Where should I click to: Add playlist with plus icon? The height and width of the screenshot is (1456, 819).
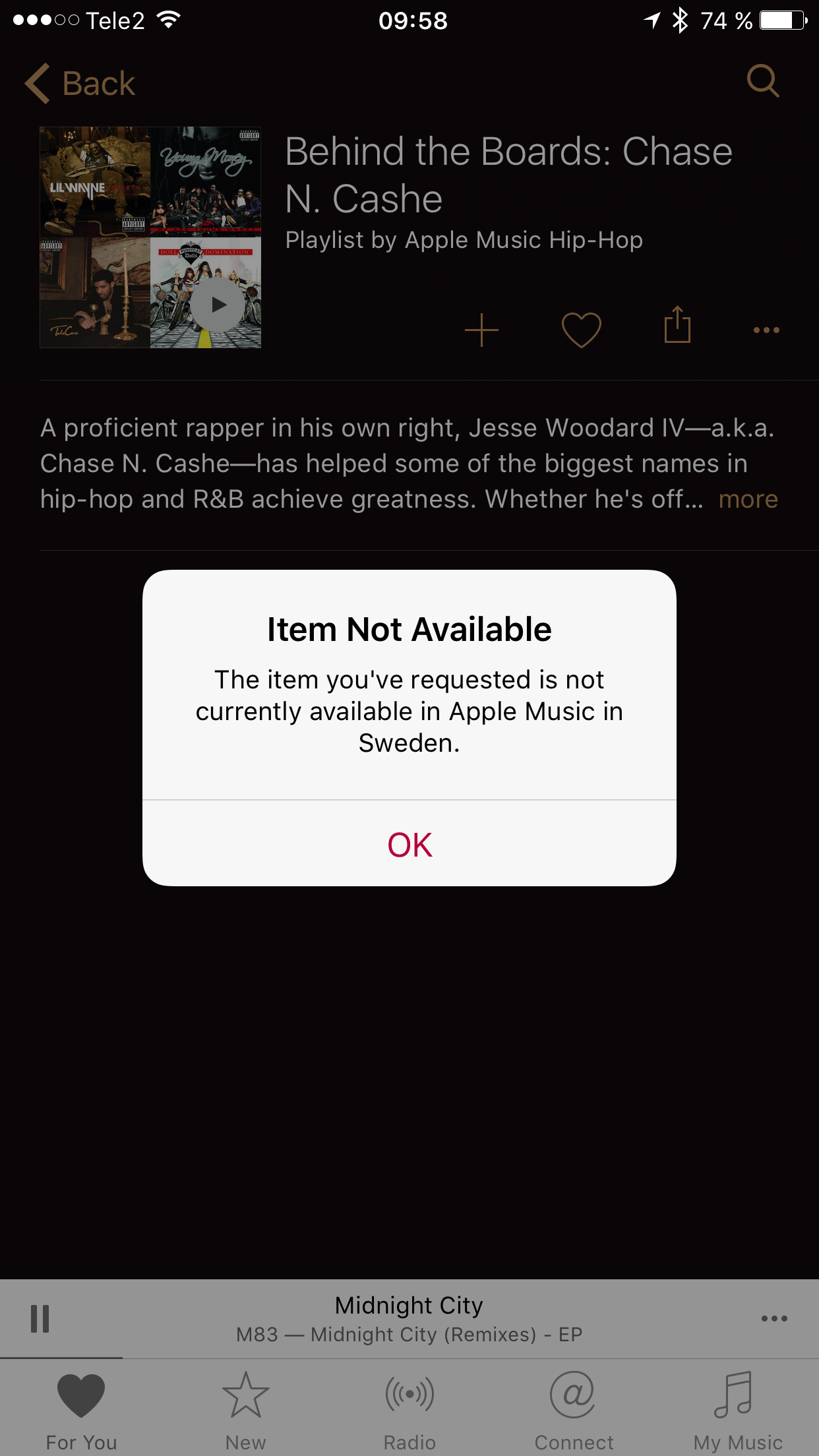click(x=481, y=330)
